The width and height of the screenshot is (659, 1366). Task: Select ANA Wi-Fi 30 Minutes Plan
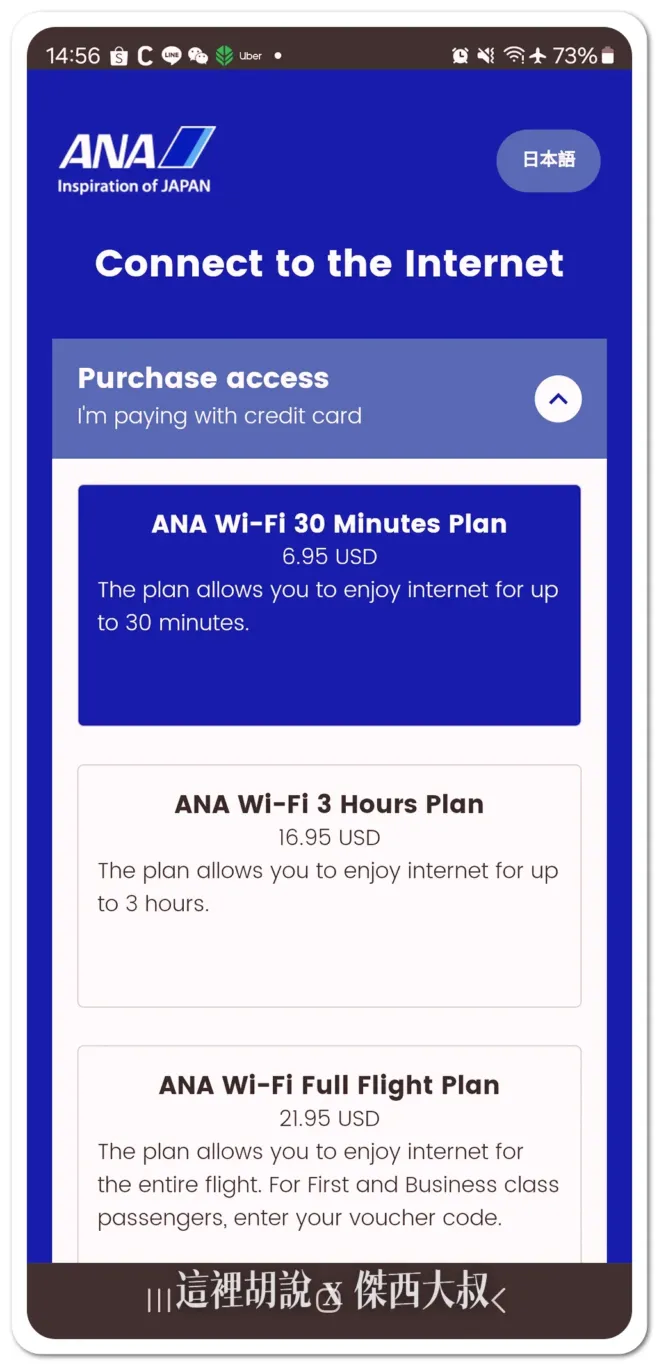click(x=329, y=604)
